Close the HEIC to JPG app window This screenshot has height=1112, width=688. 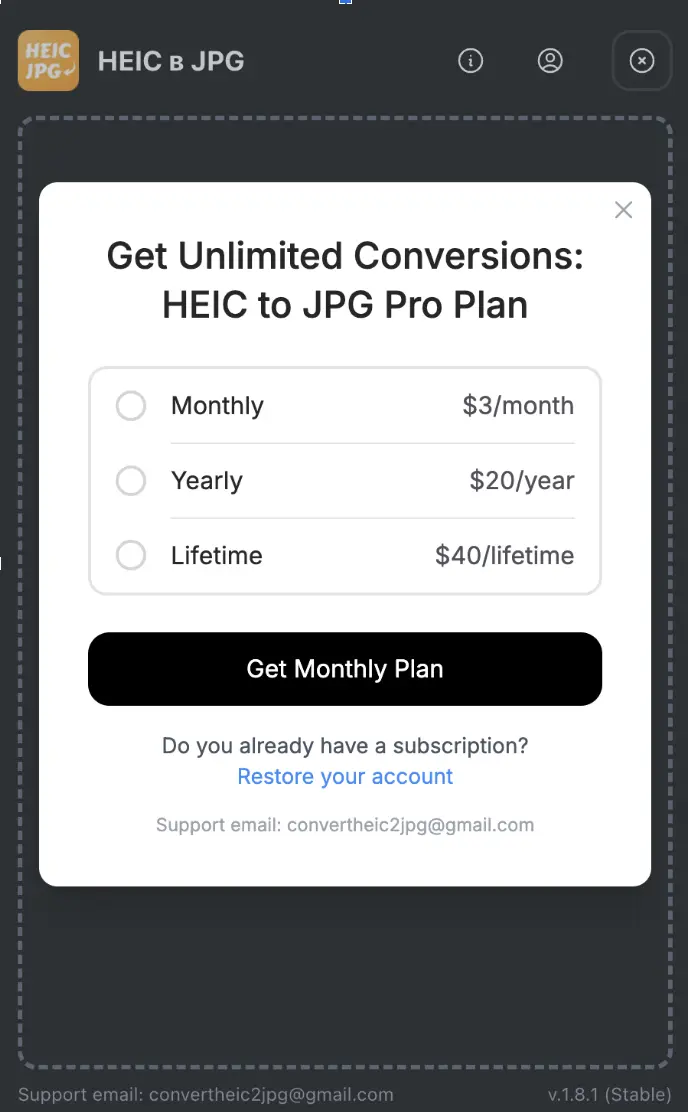(x=641, y=61)
